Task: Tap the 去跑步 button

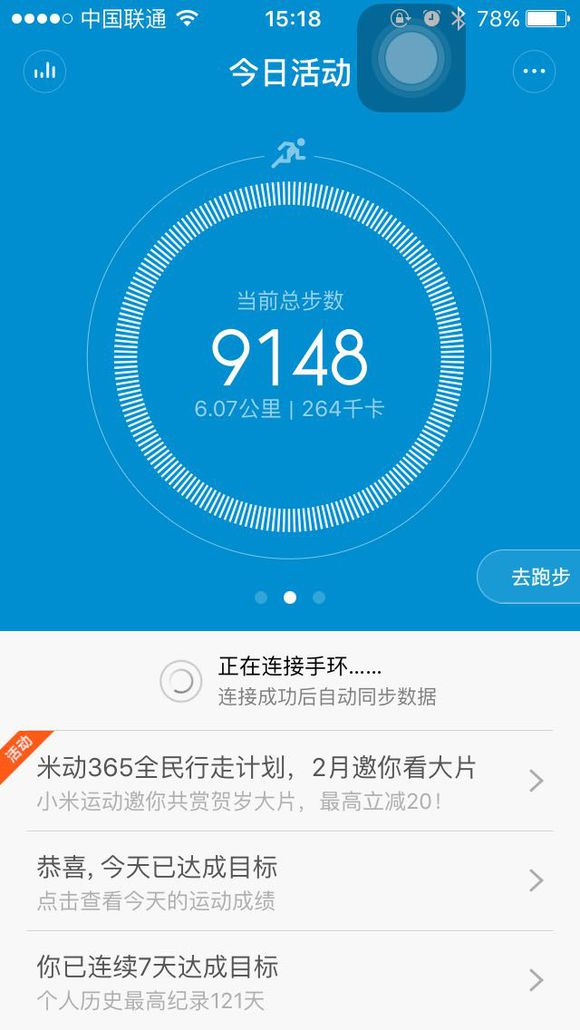Action: tap(531, 577)
